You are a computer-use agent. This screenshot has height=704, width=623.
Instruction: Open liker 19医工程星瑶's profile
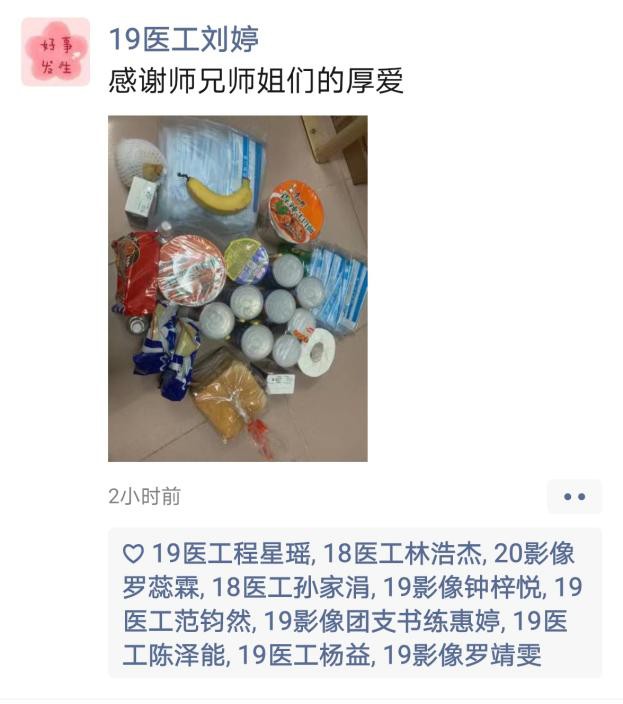(x=234, y=554)
